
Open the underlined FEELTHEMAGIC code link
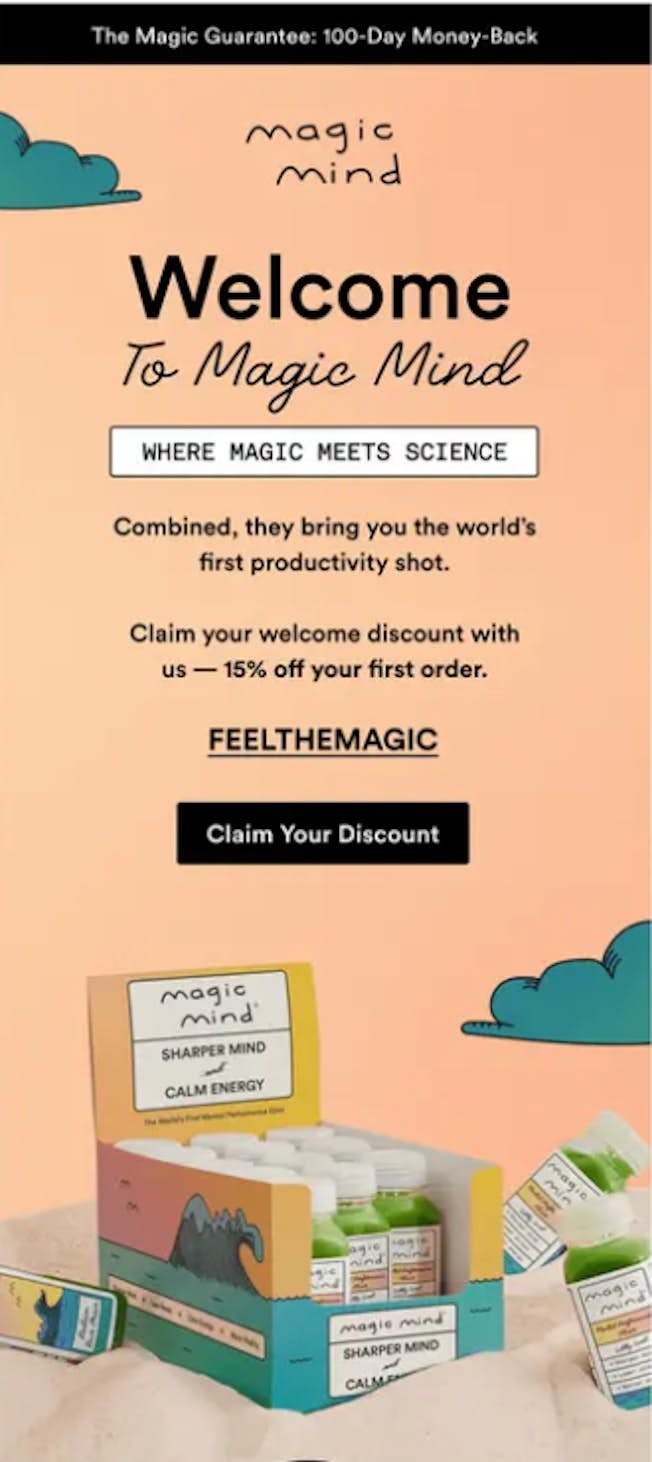pyautogui.click(x=322, y=740)
